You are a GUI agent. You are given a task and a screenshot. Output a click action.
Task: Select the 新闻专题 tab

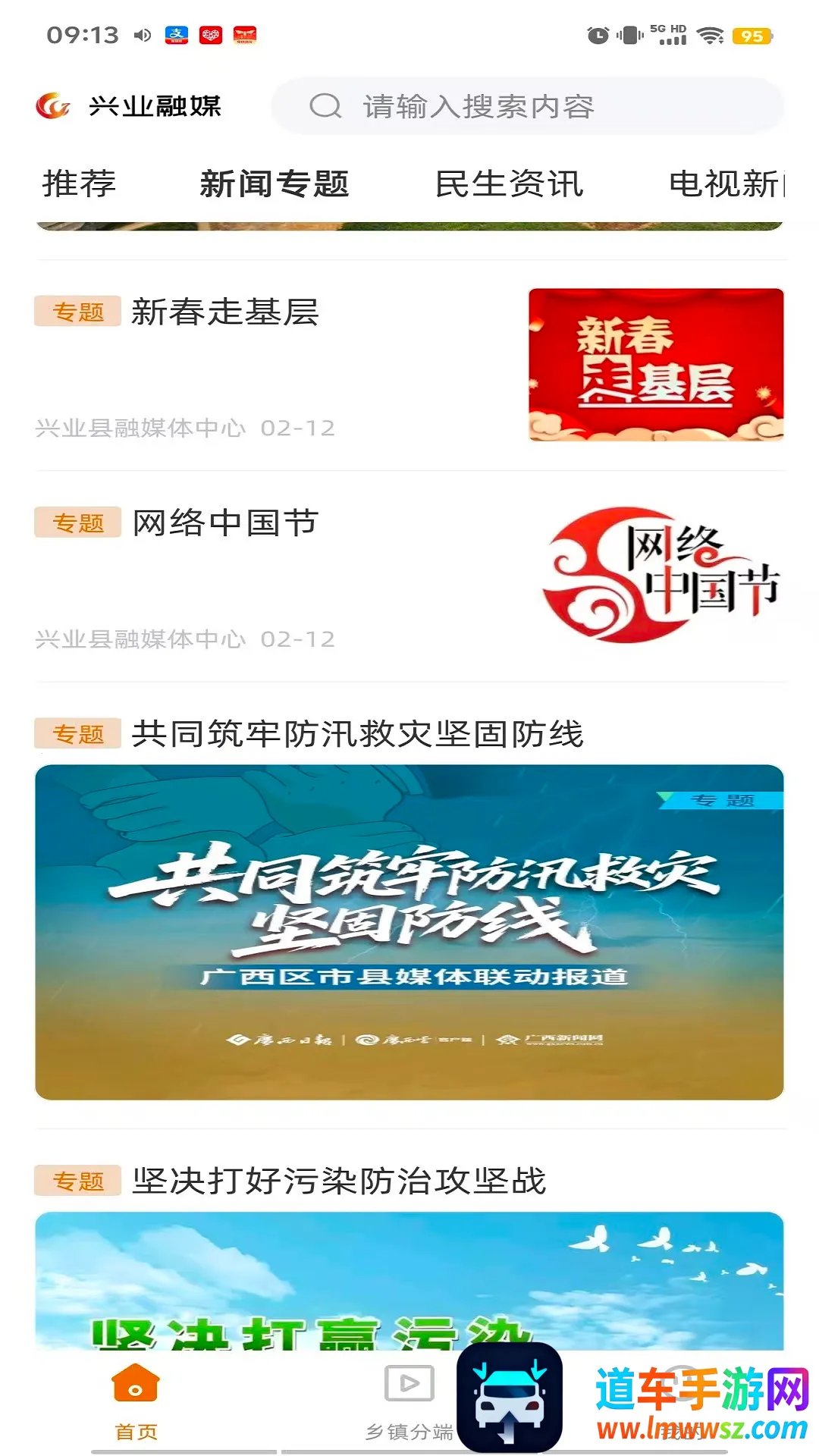tap(275, 184)
